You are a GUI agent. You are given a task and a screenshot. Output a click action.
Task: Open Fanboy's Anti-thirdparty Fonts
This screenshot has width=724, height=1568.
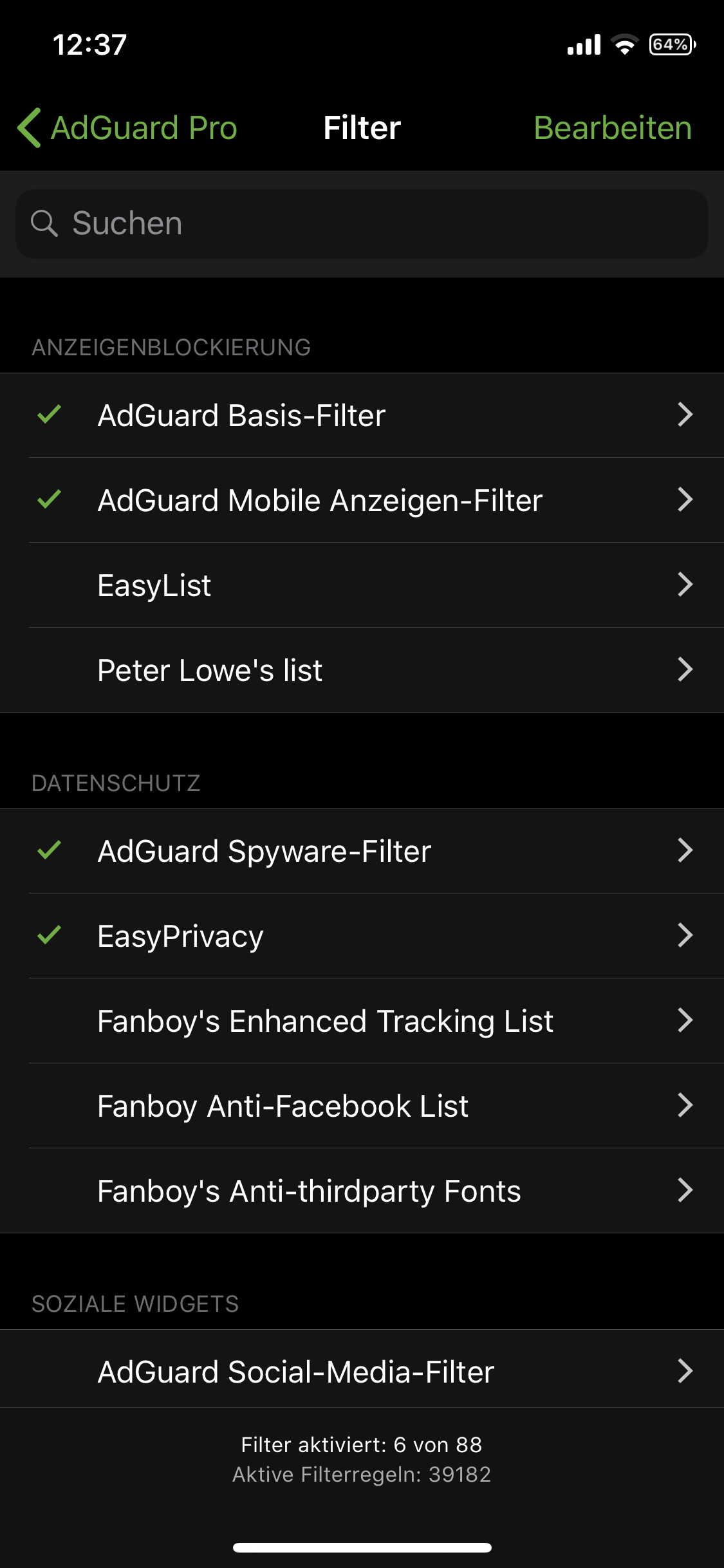362,1191
